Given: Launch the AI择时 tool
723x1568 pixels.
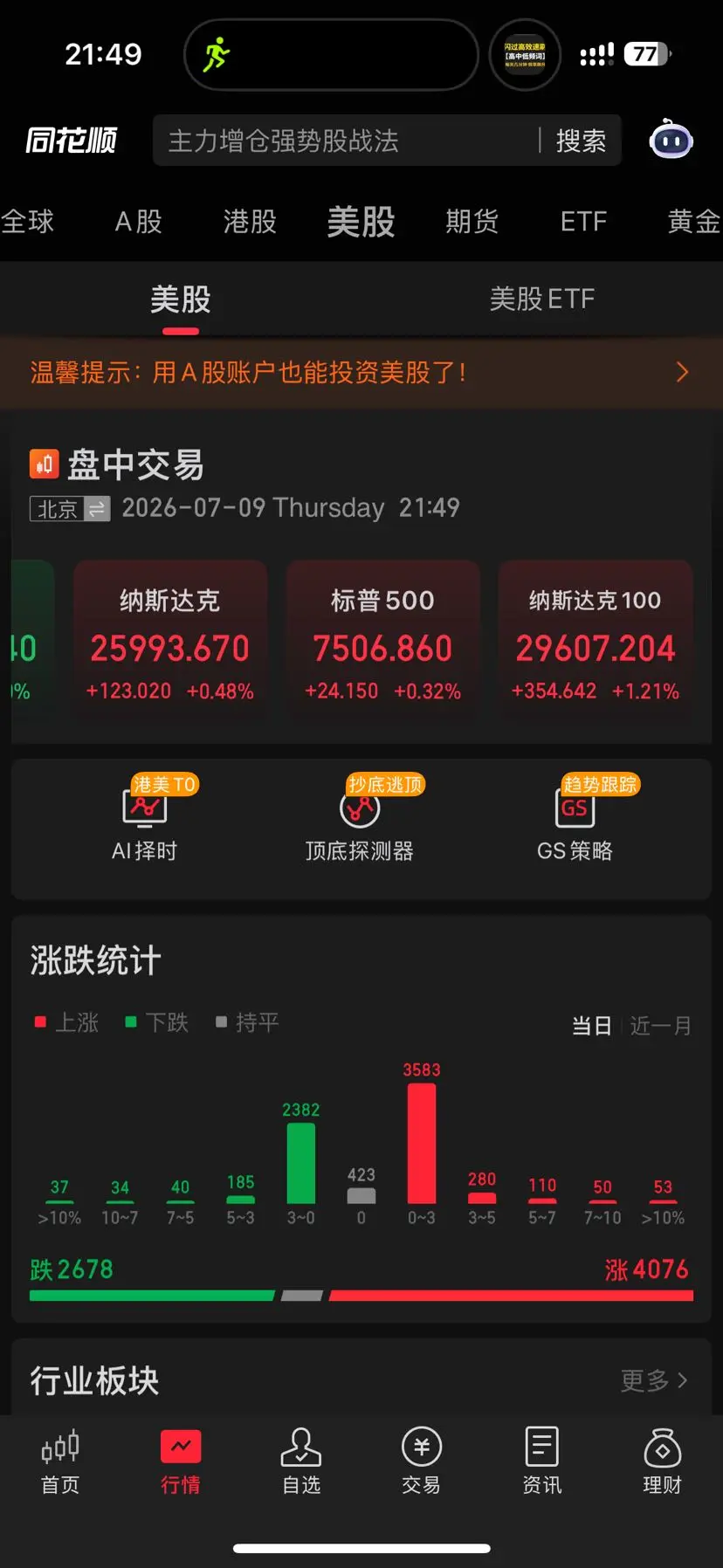Looking at the screenshot, I should (x=145, y=821).
